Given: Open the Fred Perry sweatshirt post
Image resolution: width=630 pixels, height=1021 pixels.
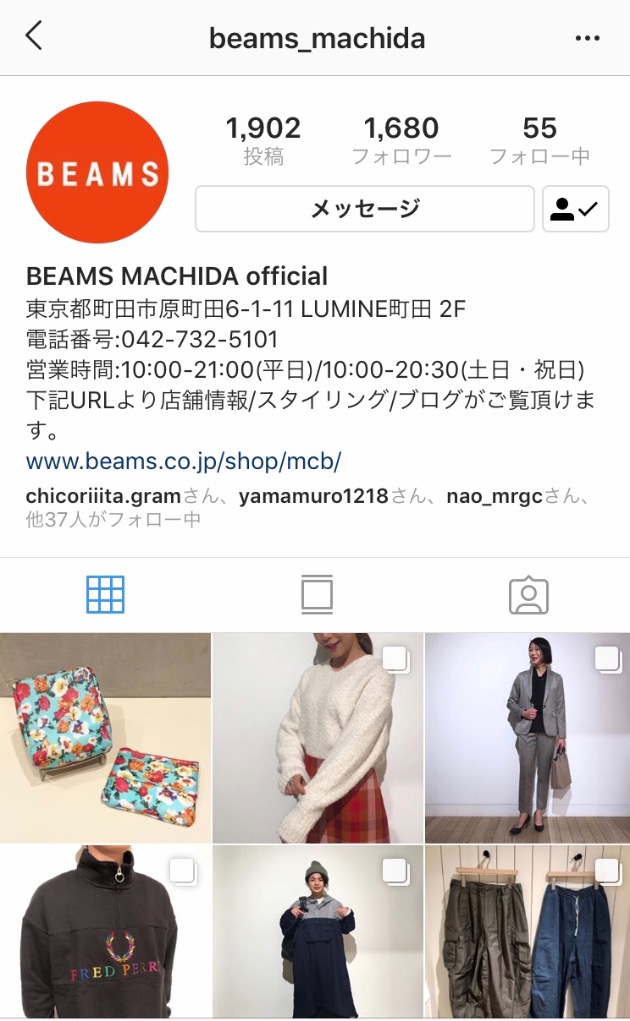Looking at the screenshot, I should (105, 932).
